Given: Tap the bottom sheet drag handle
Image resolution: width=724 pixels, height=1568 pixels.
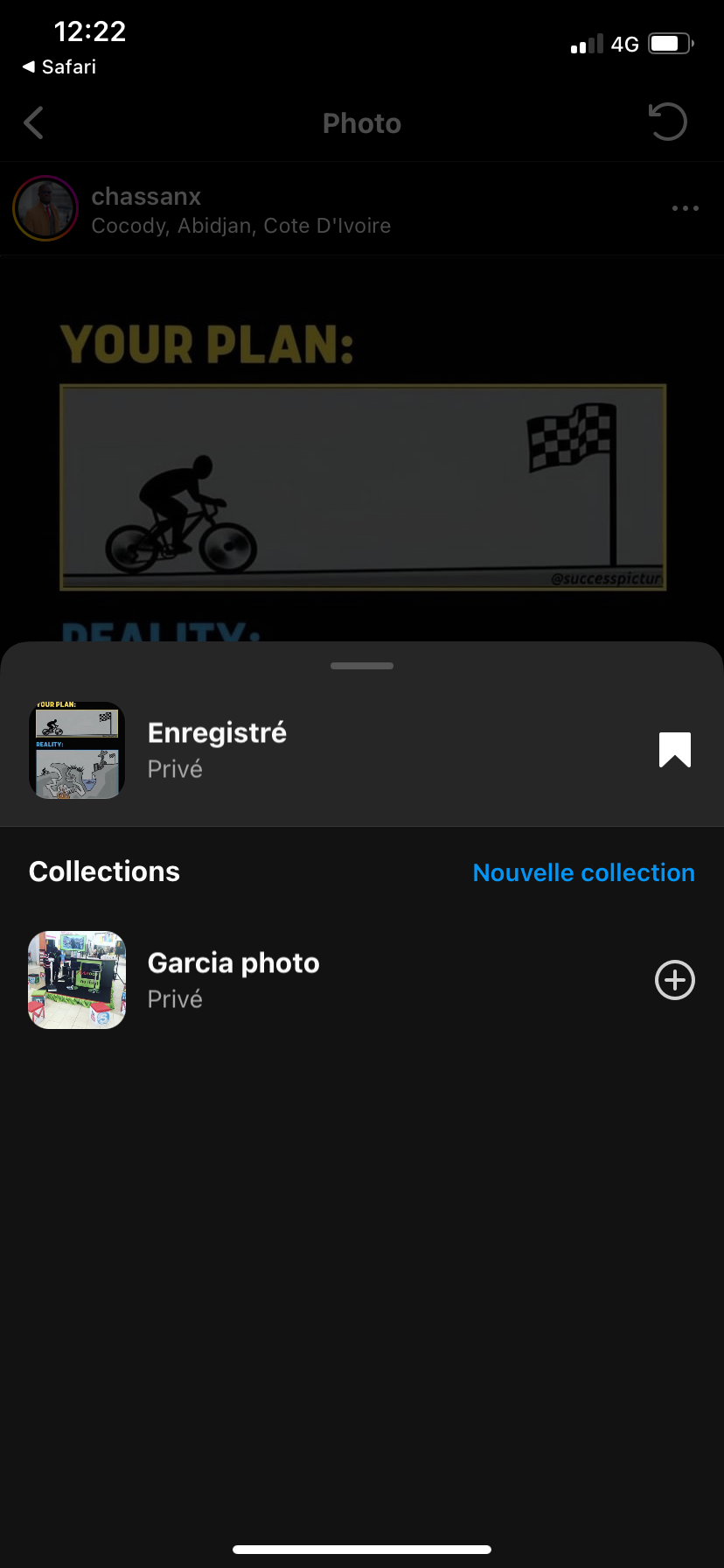Looking at the screenshot, I should 362,666.
